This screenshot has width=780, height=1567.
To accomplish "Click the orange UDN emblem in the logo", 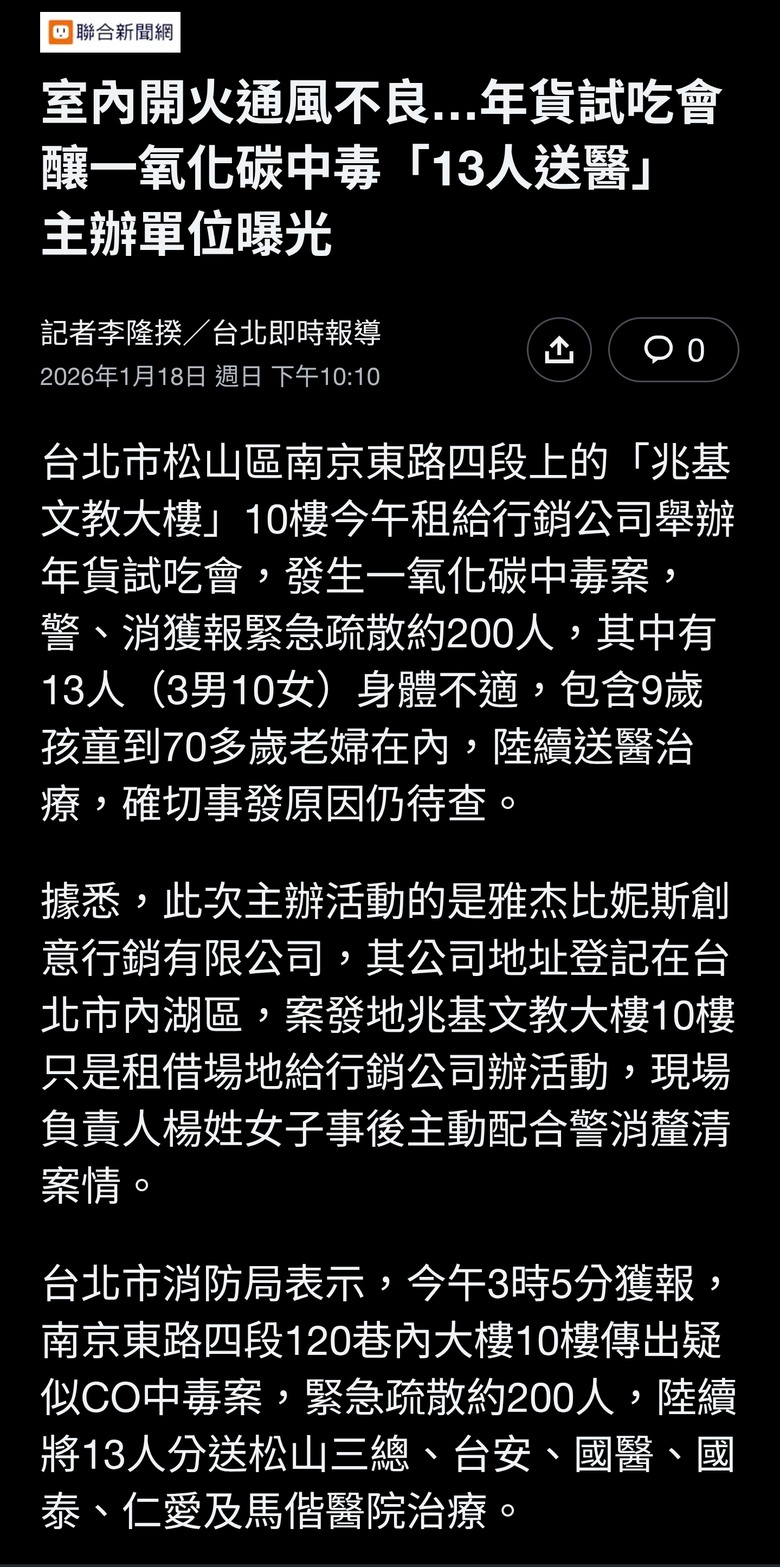I will click(62, 31).
